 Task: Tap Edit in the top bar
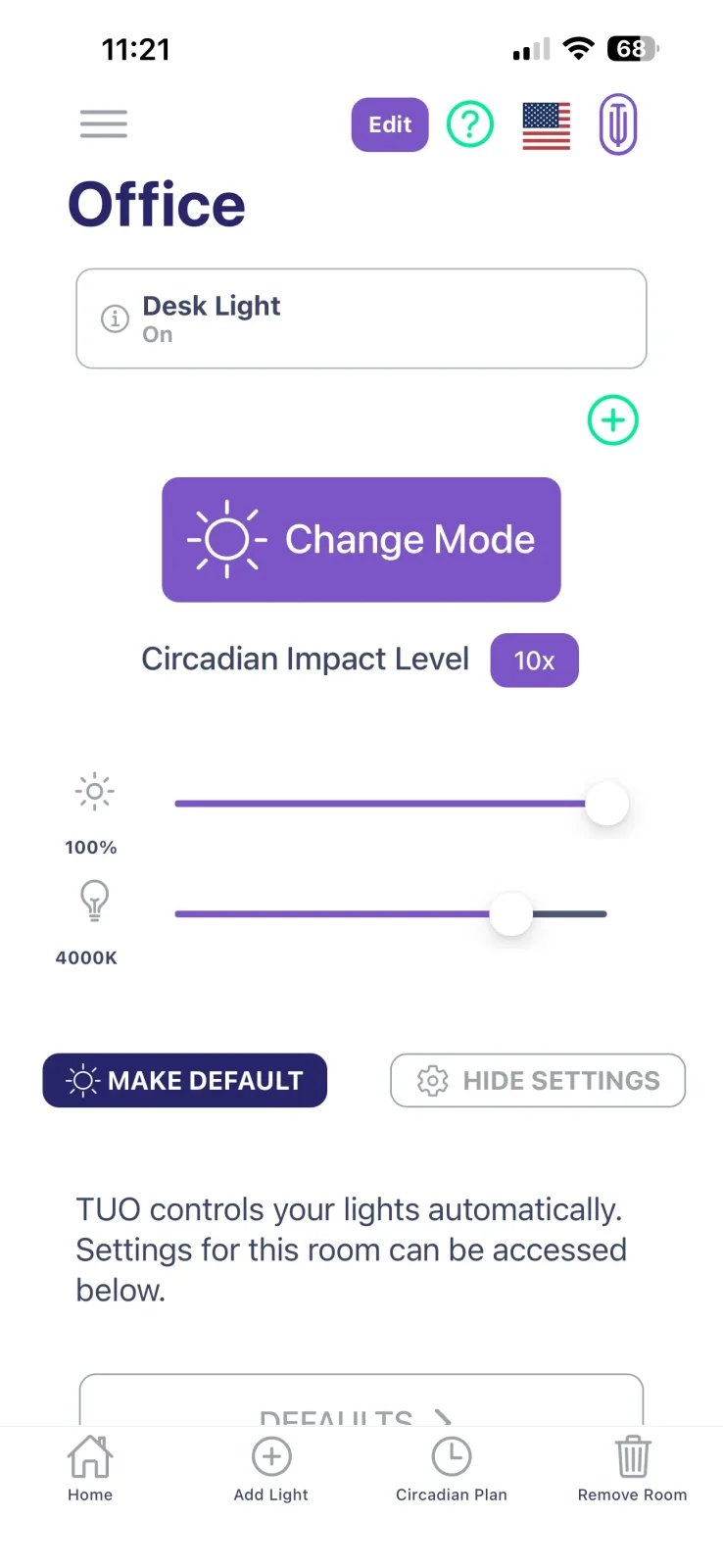389,123
